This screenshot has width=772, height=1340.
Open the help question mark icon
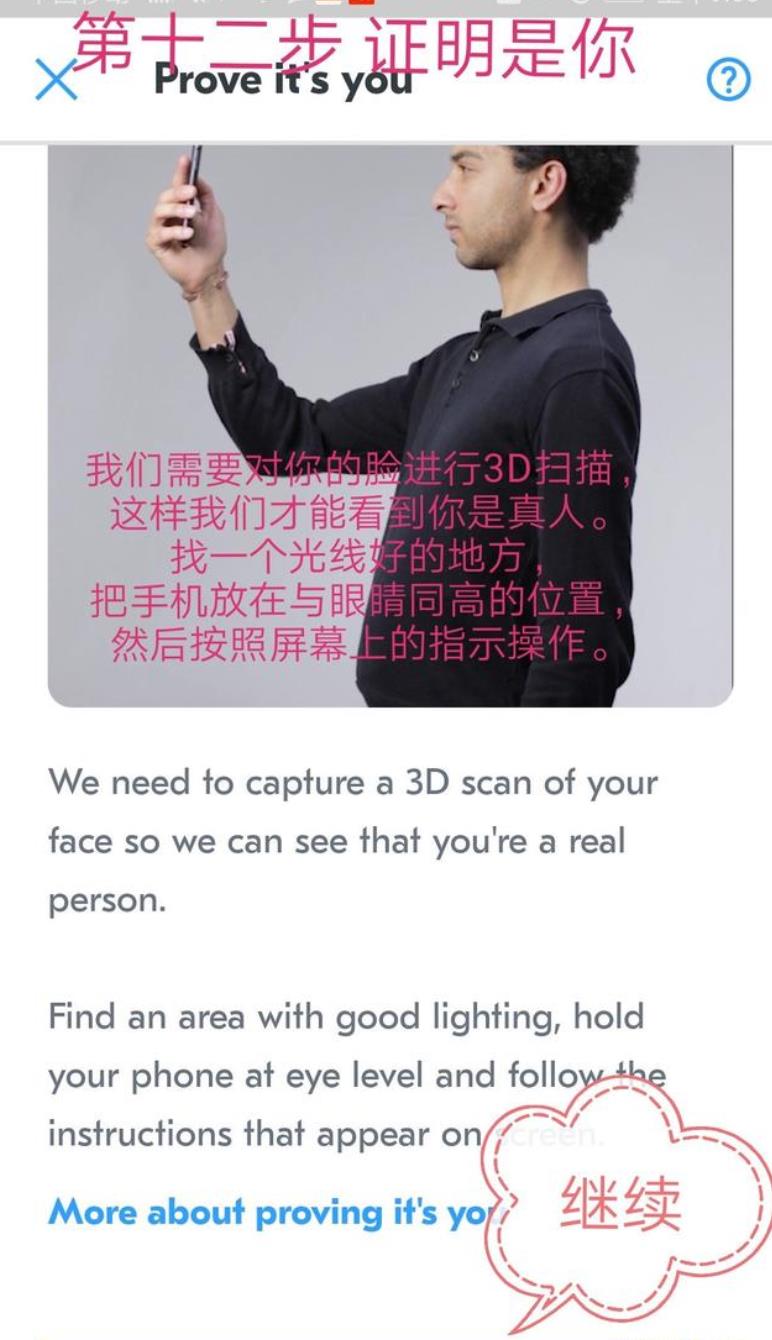728,79
